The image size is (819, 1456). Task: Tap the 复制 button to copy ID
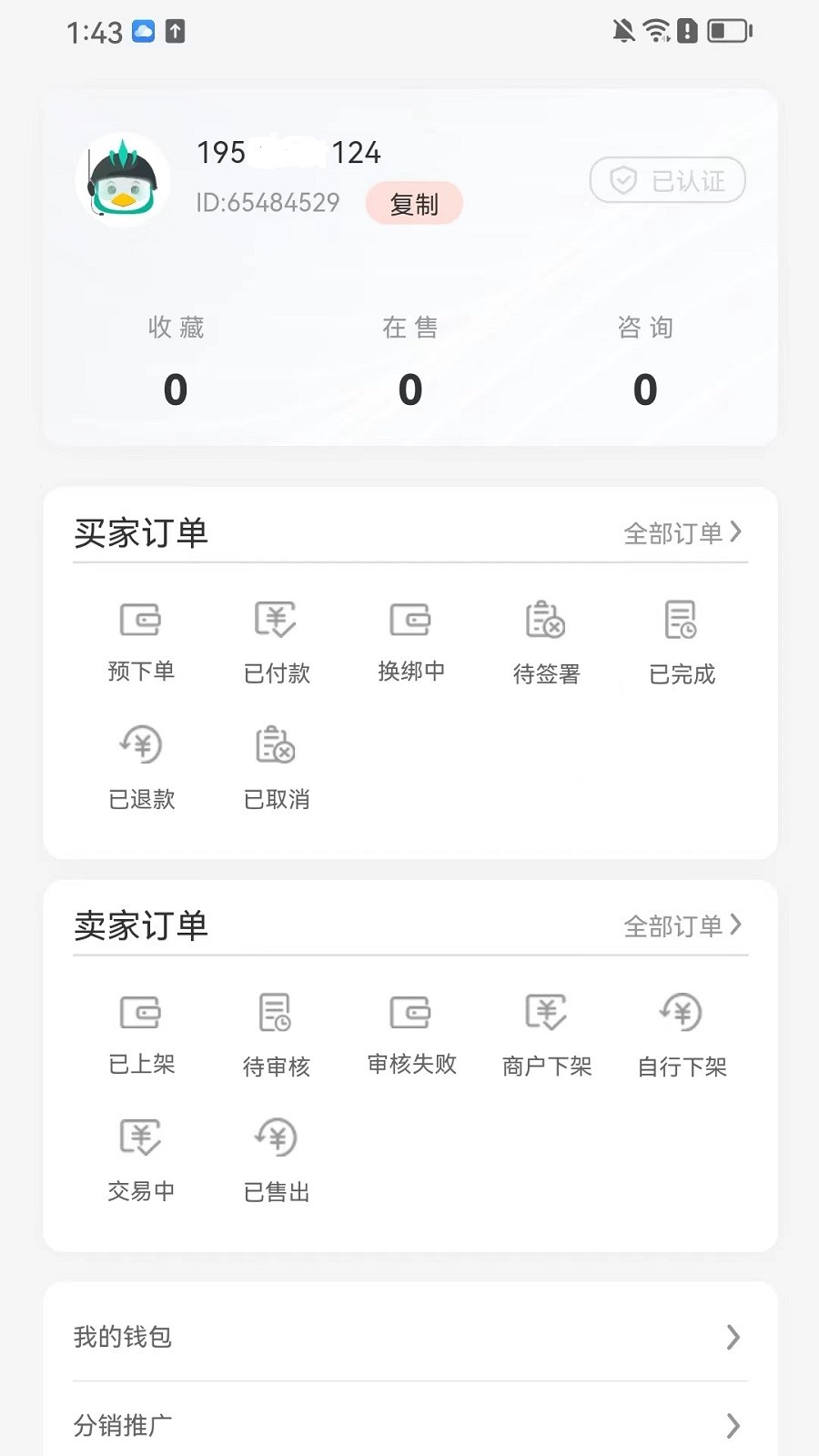[x=414, y=204]
